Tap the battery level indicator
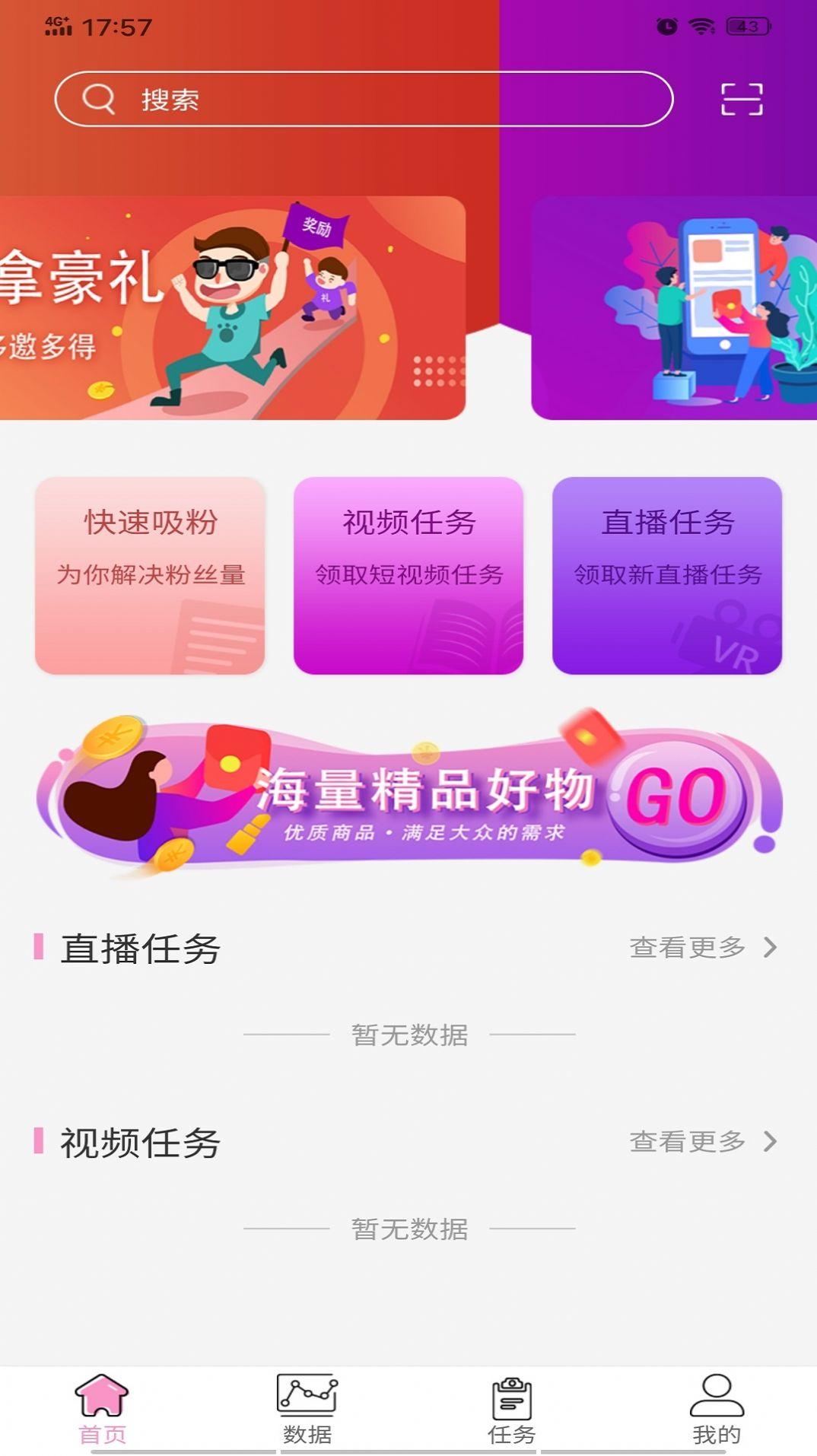817x1456 pixels. click(x=749, y=24)
